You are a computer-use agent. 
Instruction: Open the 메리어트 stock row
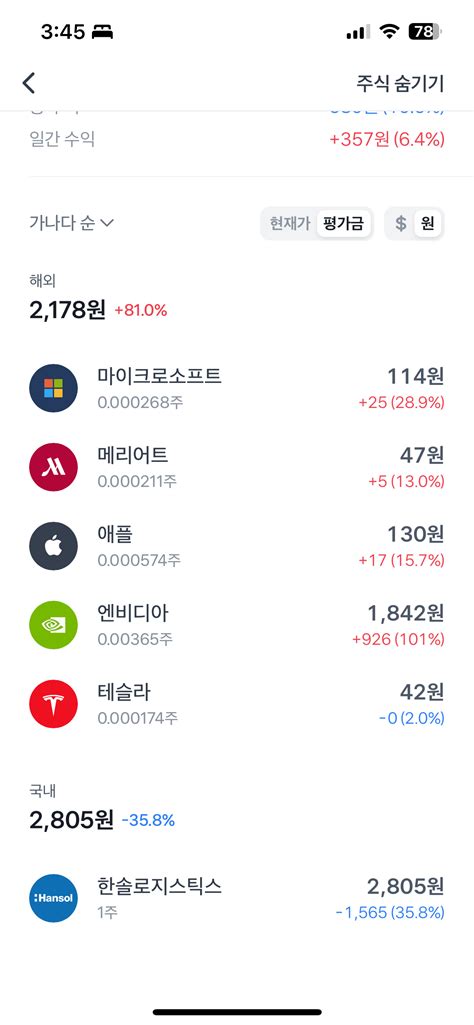(237, 467)
